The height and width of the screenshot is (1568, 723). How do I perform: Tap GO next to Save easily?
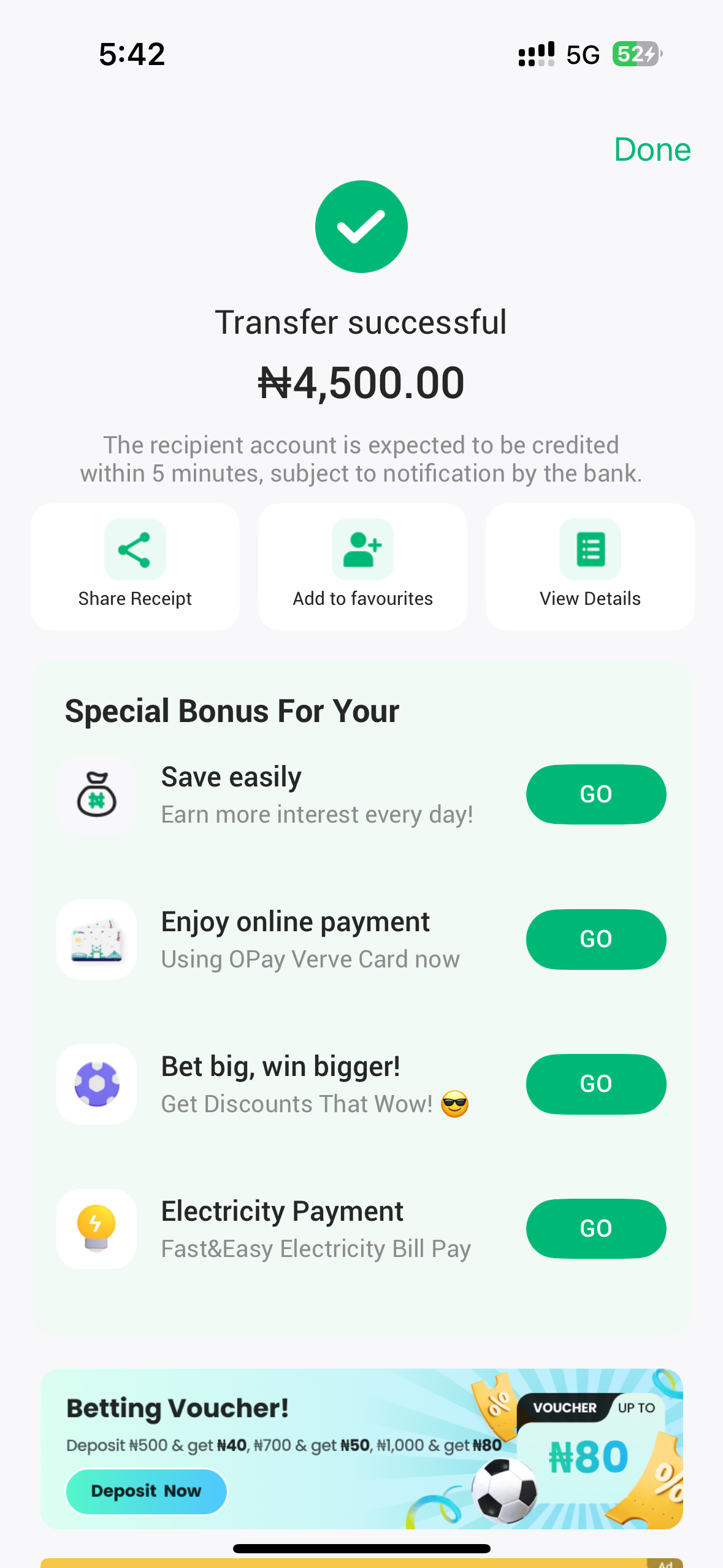coord(595,794)
